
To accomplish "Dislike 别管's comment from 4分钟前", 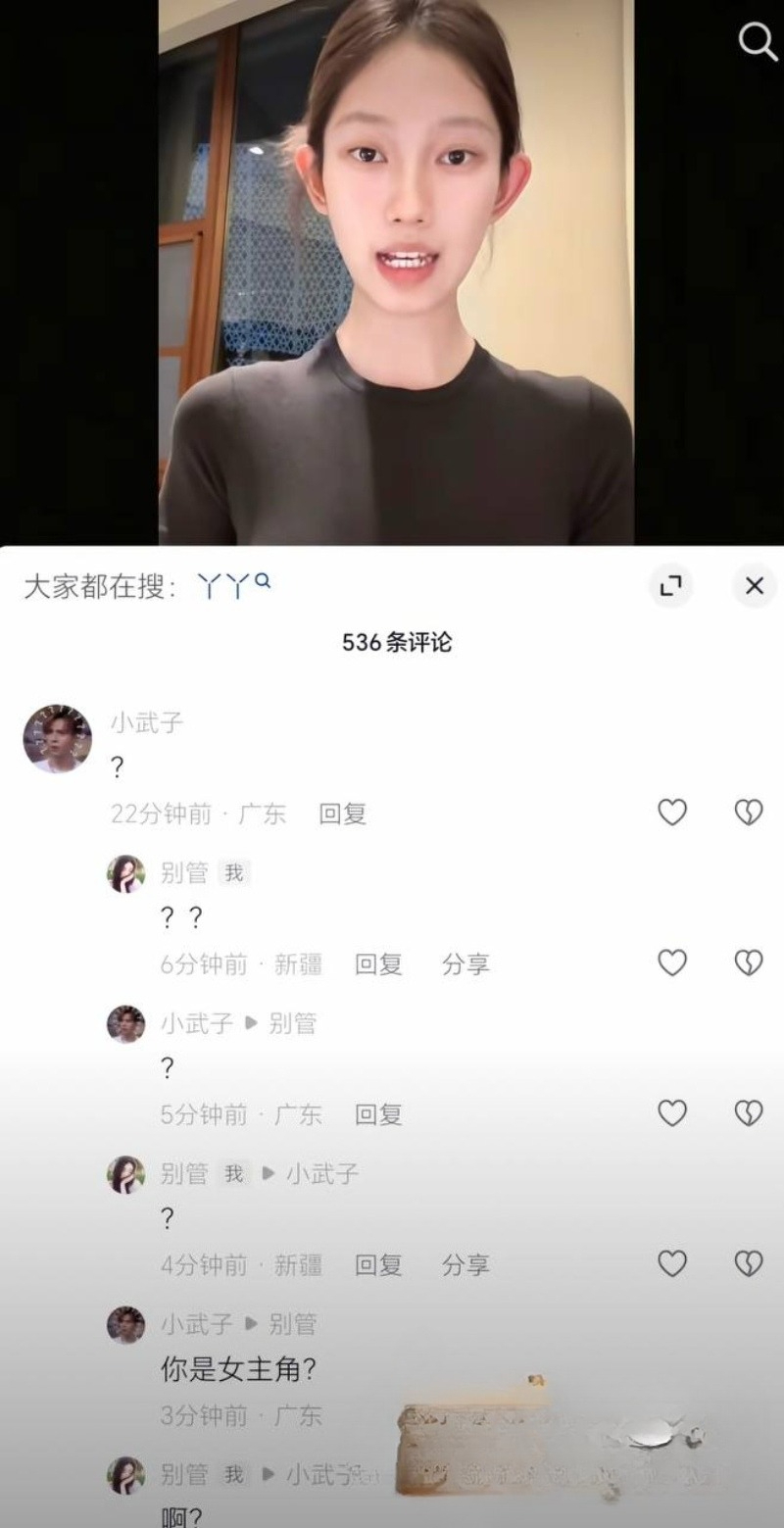I will (749, 1264).
